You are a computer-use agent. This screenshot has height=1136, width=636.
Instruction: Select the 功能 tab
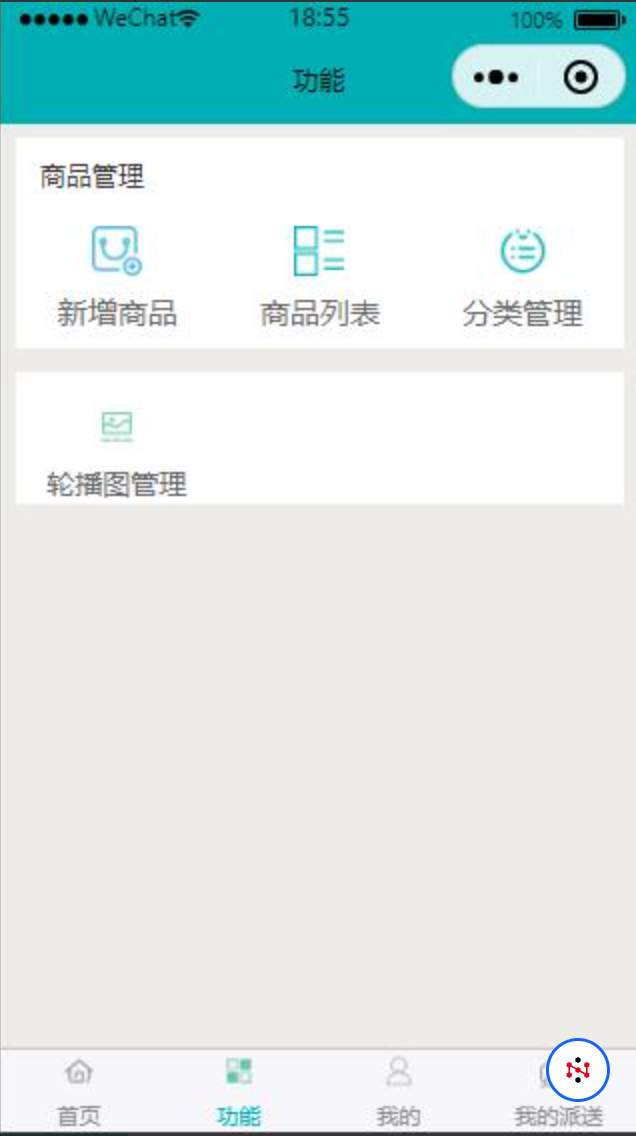tap(238, 1091)
